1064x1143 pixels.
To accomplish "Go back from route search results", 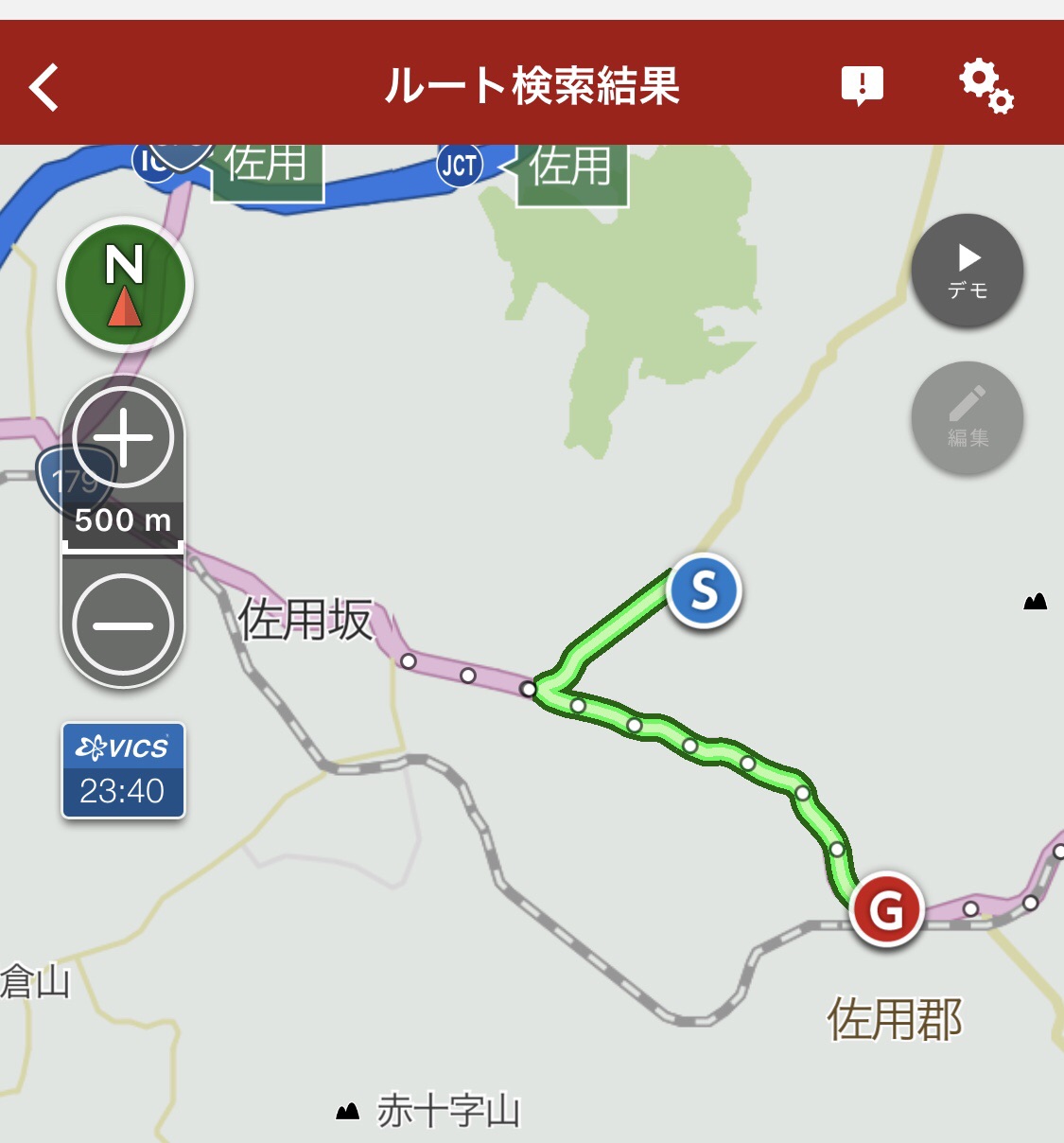I will click(x=44, y=87).
